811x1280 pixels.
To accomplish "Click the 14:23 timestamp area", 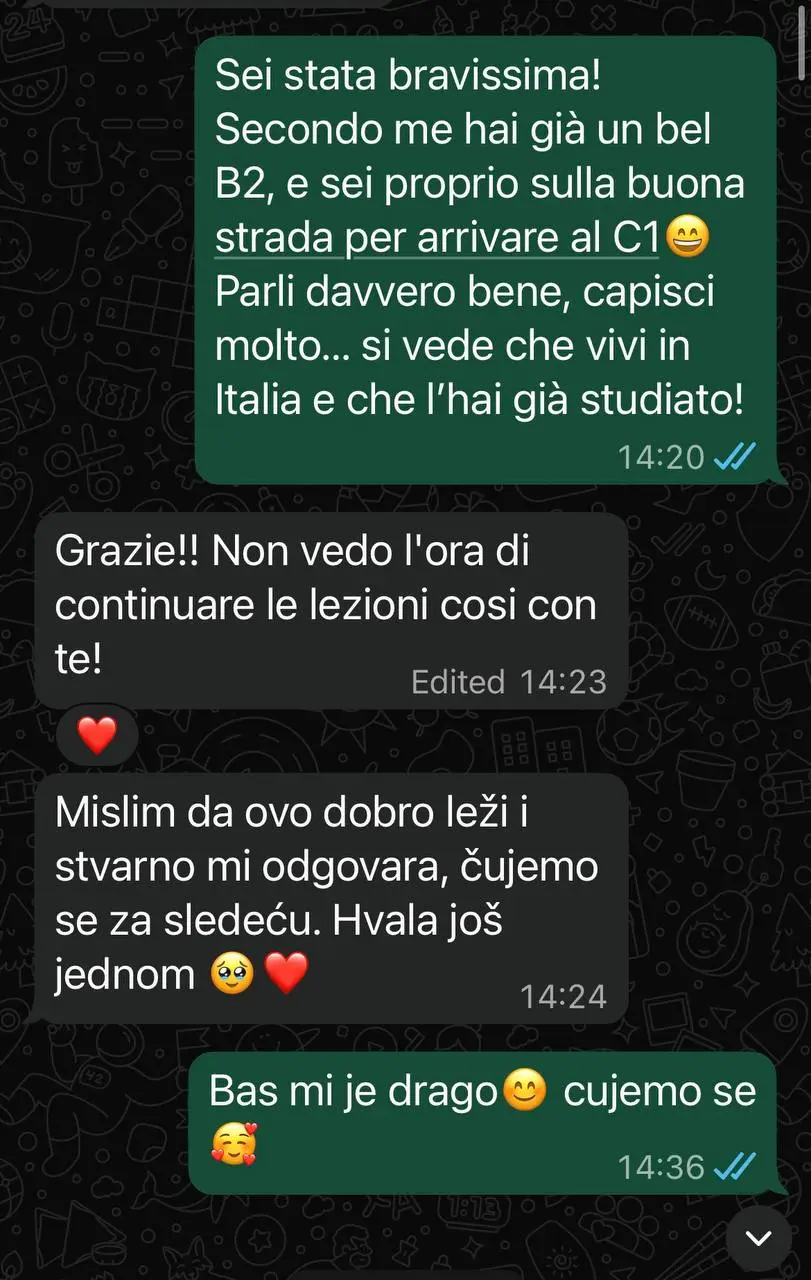I will tap(564, 681).
